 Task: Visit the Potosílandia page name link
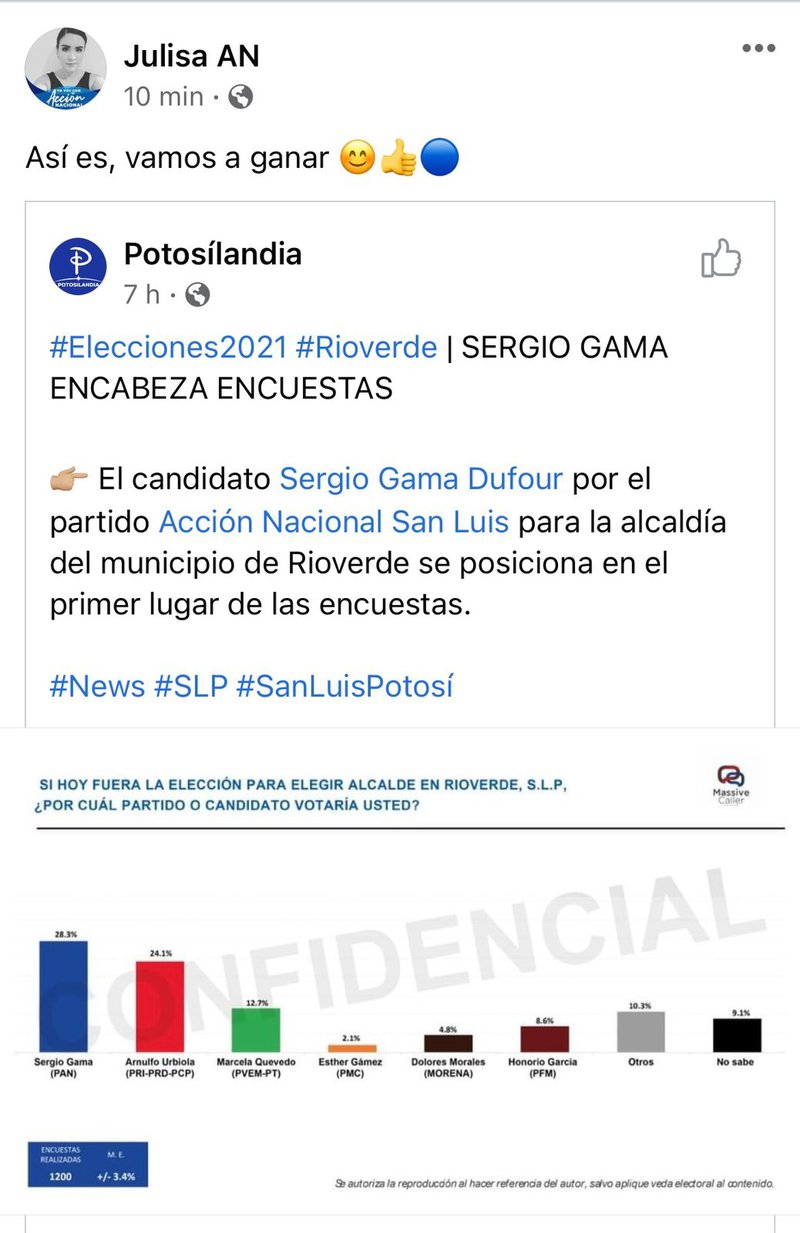point(212,254)
